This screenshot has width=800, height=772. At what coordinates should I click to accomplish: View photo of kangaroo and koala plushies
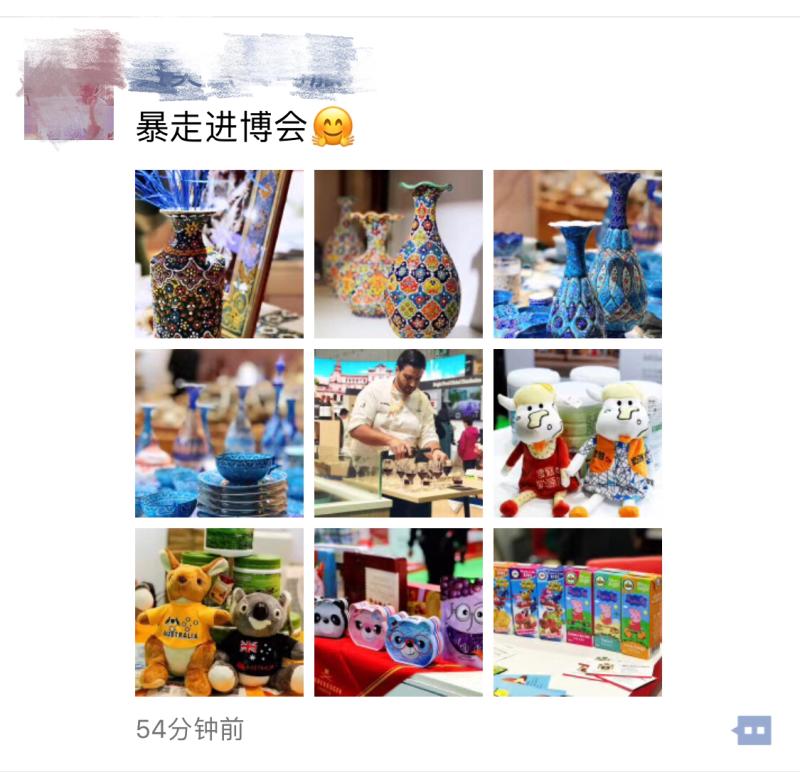219,612
